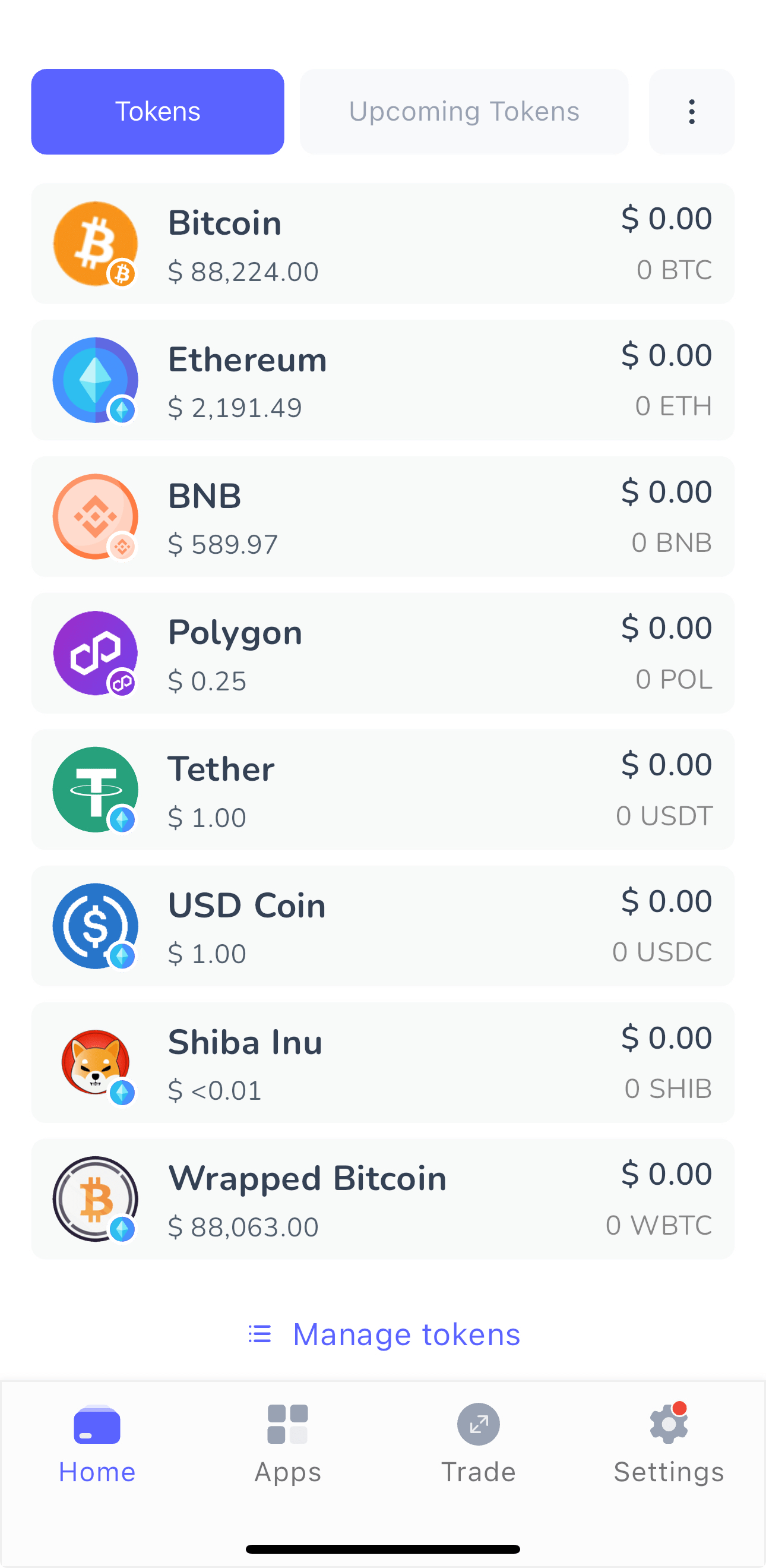The image size is (766, 1568).
Task: Open Settings via the gear icon
Action: pyautogui.click(x=668, y=1423)
